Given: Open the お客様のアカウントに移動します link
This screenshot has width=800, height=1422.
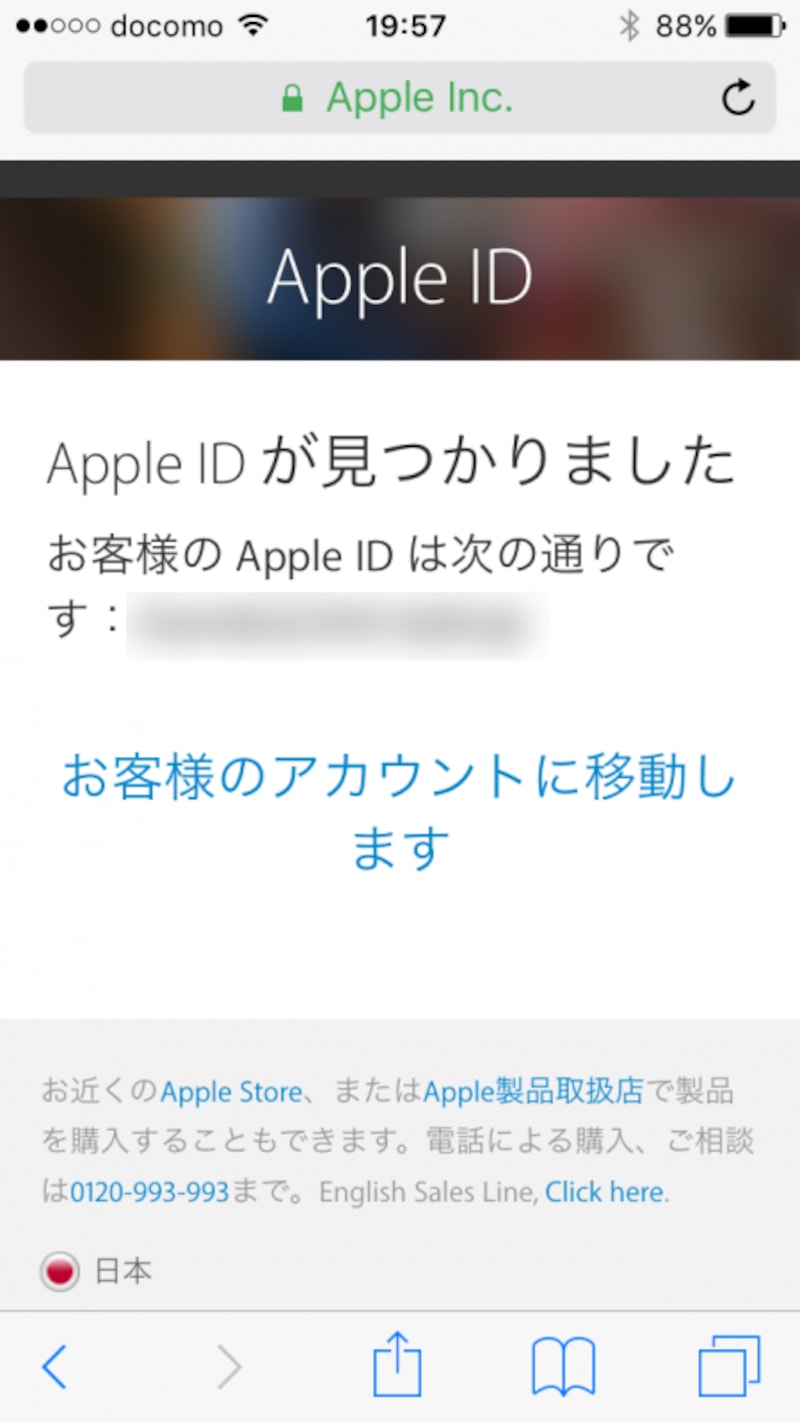Looking at the screenshot, I should coord(398,810).
